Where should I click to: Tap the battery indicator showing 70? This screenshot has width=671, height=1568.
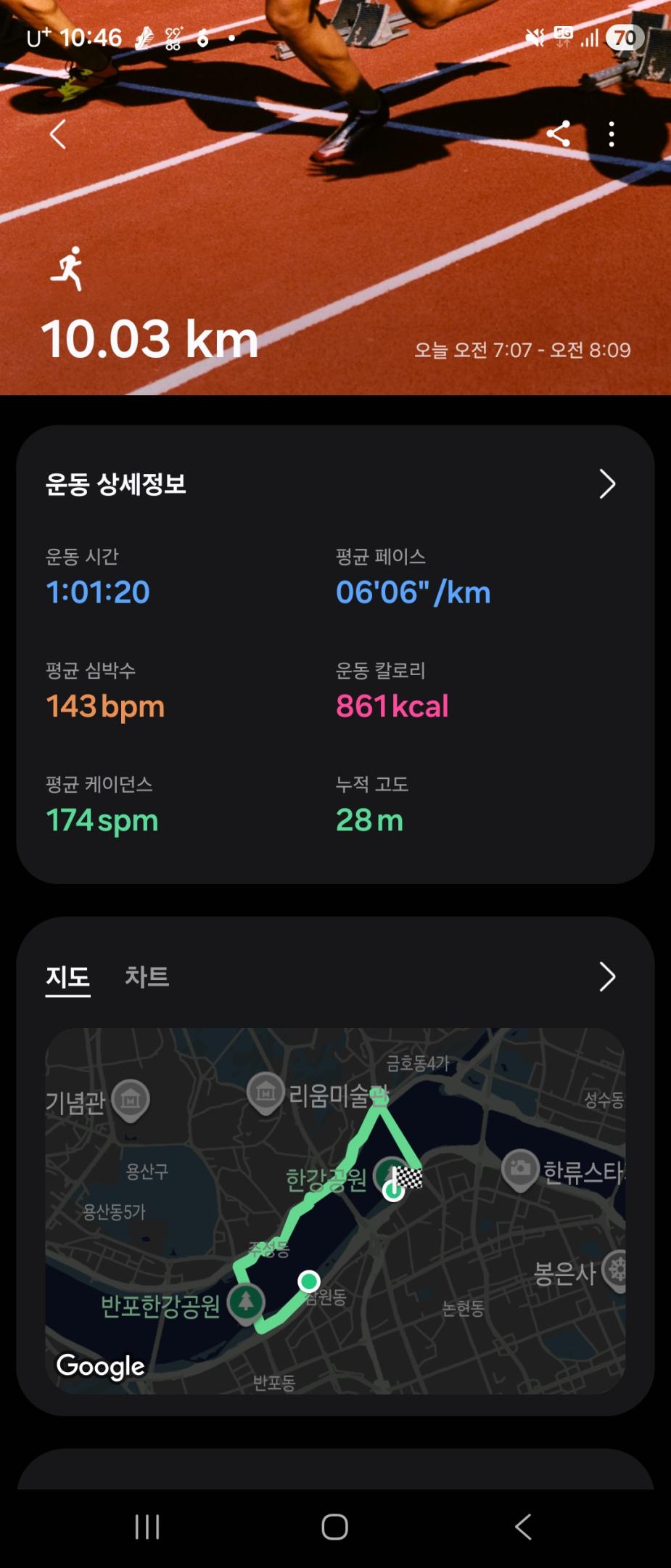(625, 37)
